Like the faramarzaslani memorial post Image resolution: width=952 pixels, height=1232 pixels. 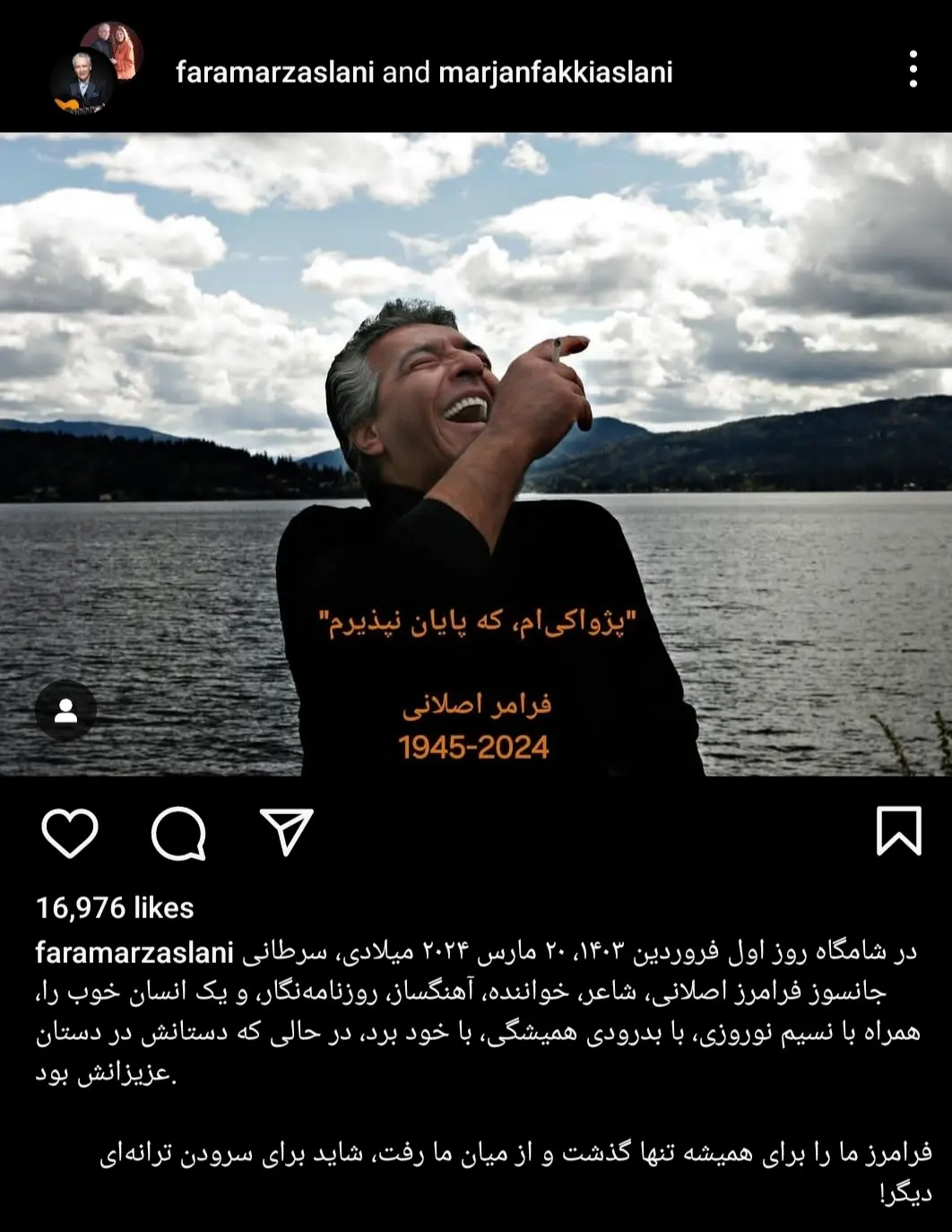[70, 832]
